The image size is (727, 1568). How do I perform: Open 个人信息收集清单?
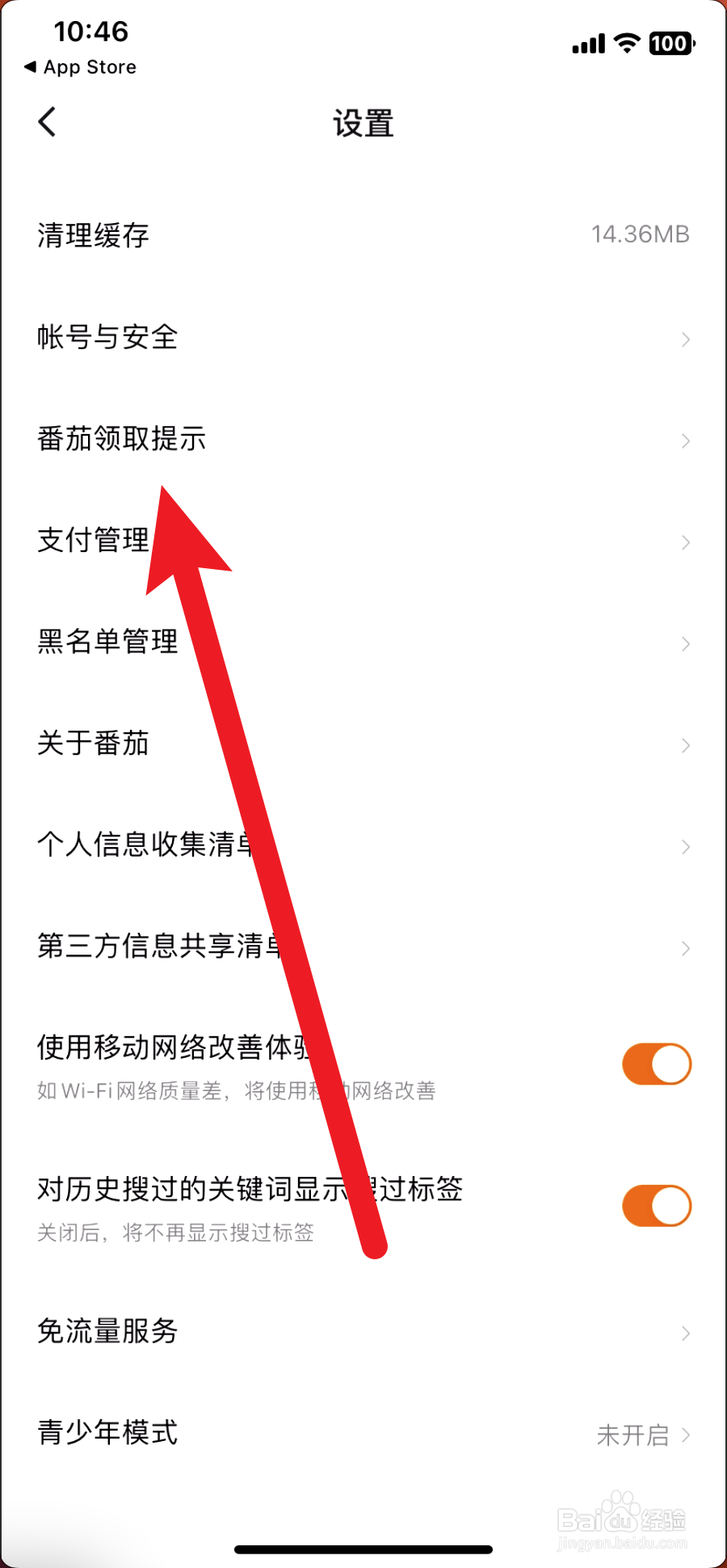pos(363,846)
